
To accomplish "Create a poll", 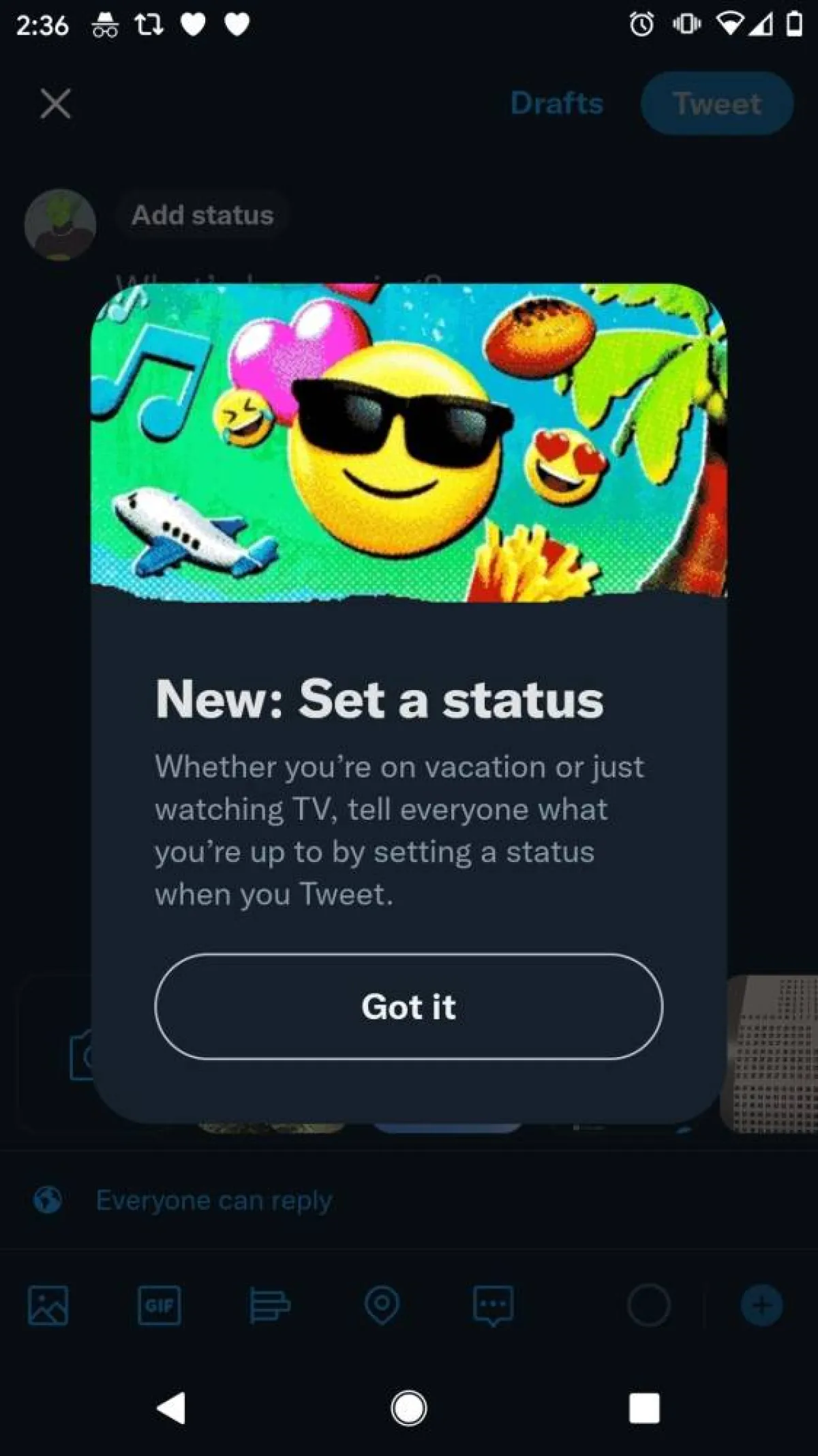I will pyautogui.click(x=269, y=1305).
